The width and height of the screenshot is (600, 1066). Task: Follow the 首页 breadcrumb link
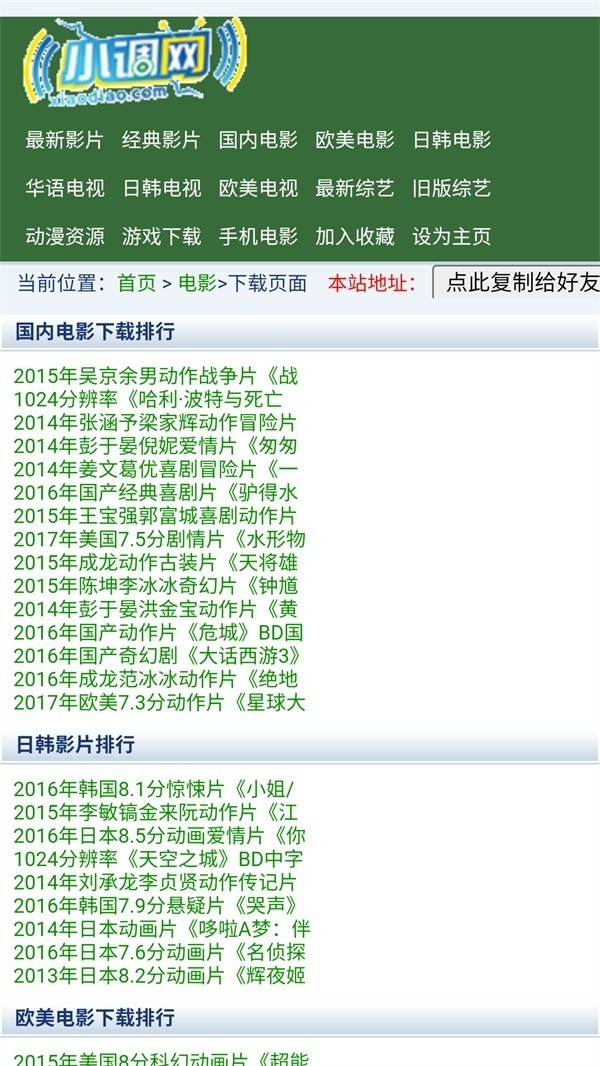pyautogui.click(x=137, y=283)
